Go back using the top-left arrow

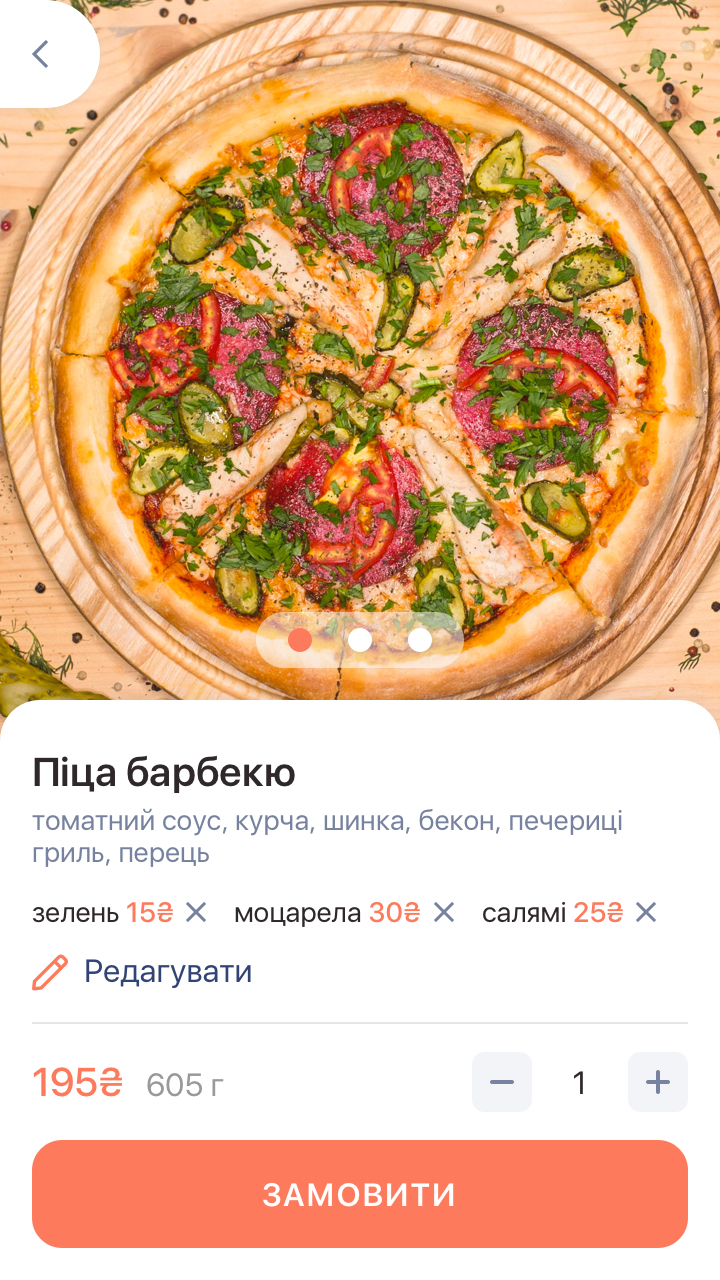(40, 54)
